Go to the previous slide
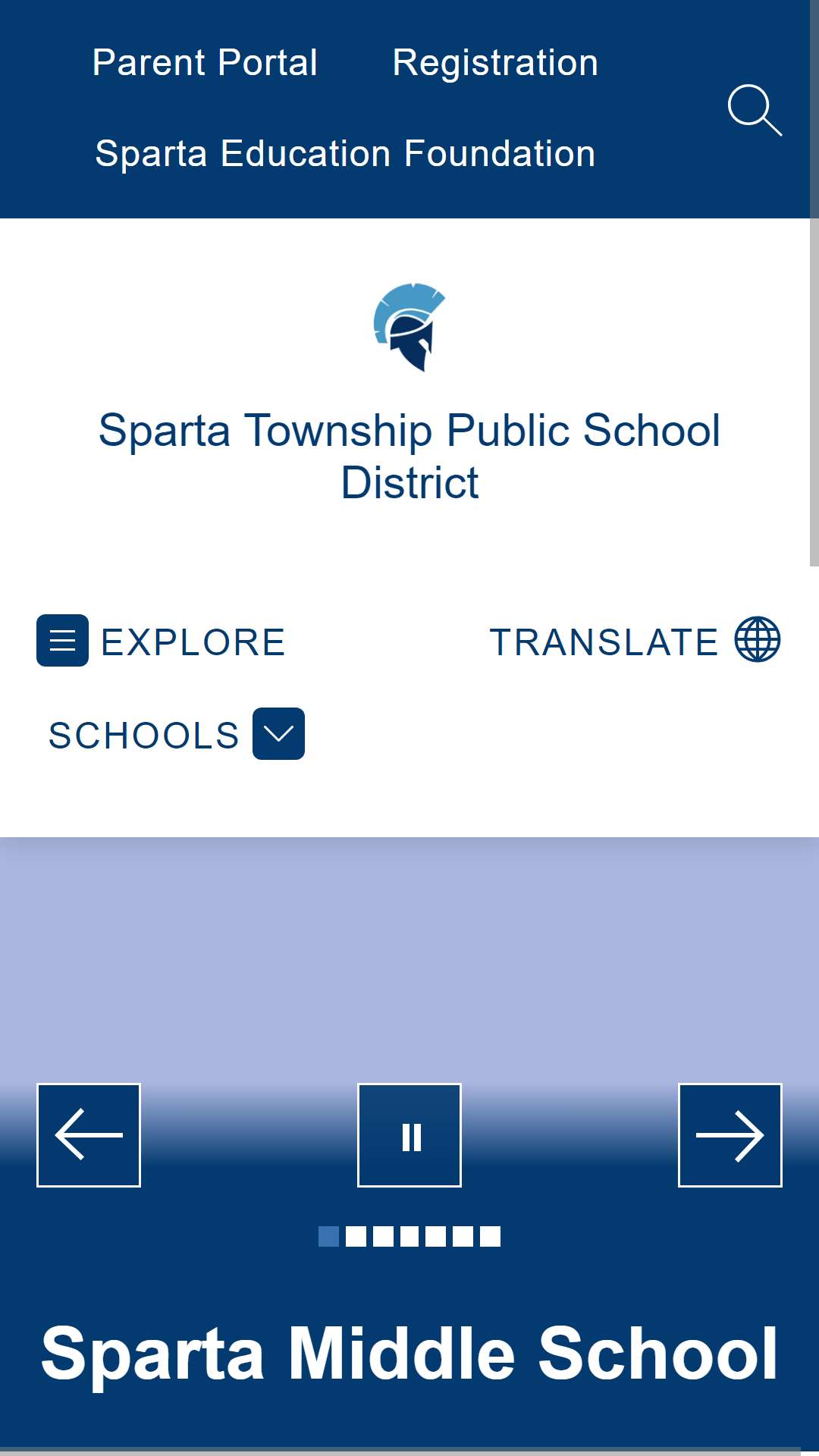This screenshot has width=819, height=1456. click(x=89, y=1135)
